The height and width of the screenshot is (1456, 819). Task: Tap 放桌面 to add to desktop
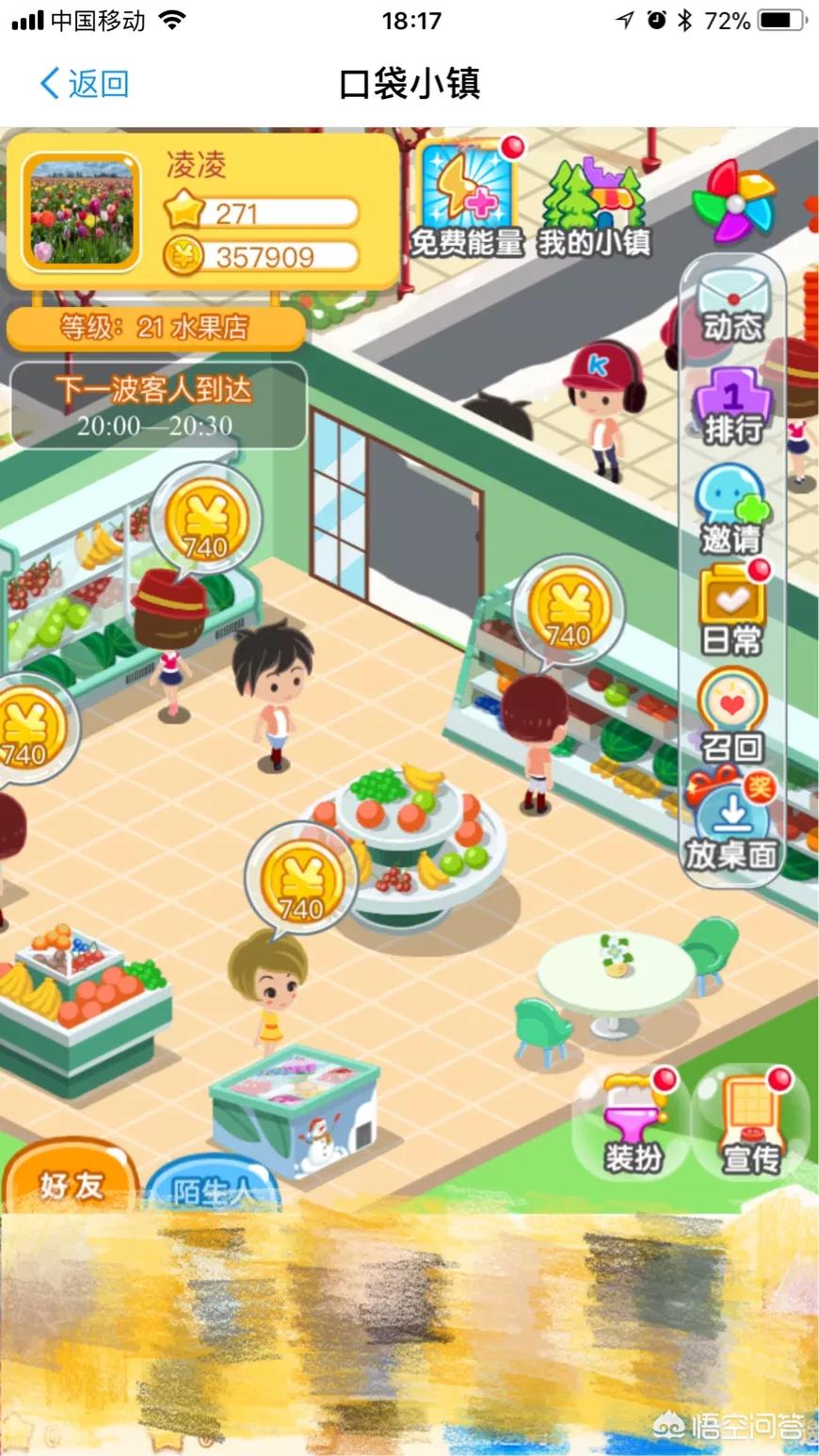pos(732,821)
